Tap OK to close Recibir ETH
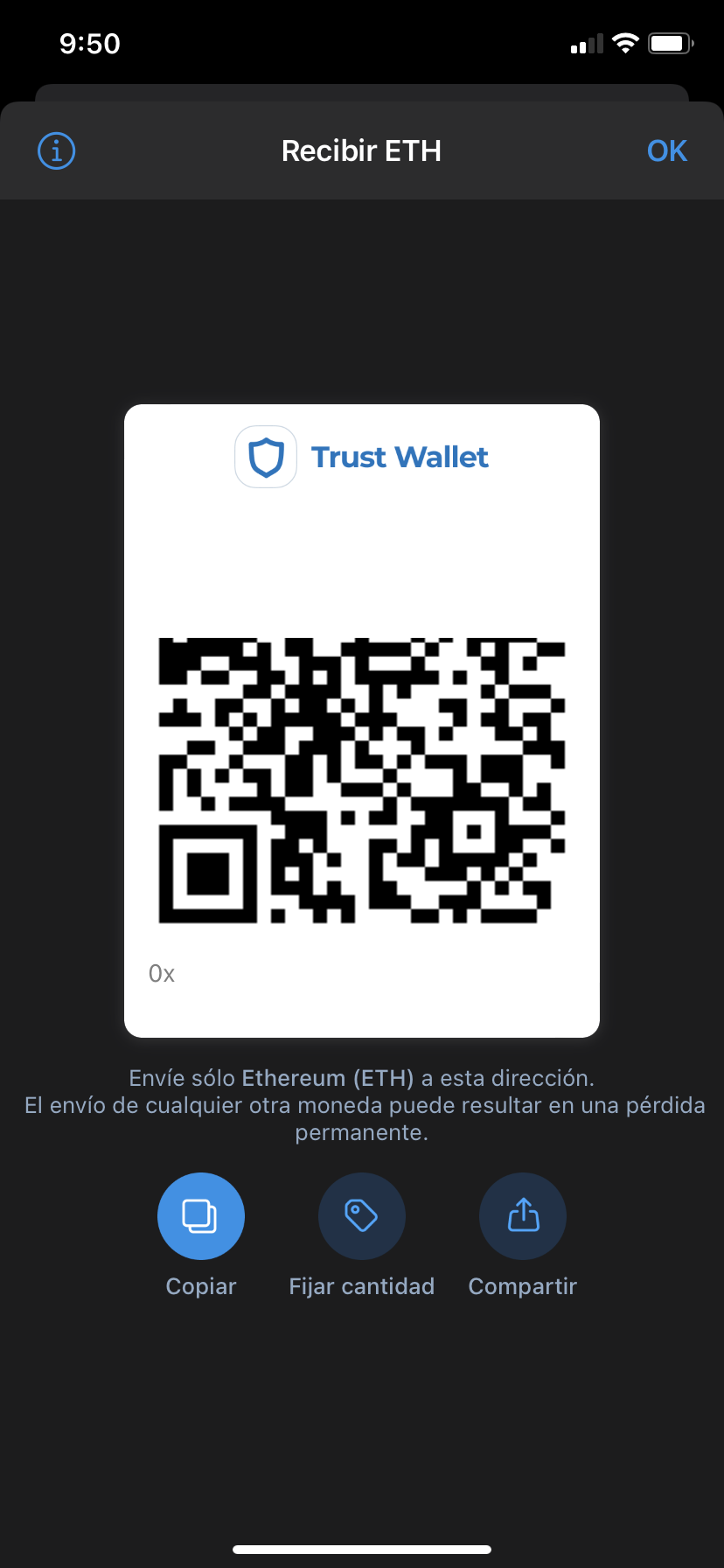The height and width of the screenshot is (1568, 724). click(x=666, y=151)
